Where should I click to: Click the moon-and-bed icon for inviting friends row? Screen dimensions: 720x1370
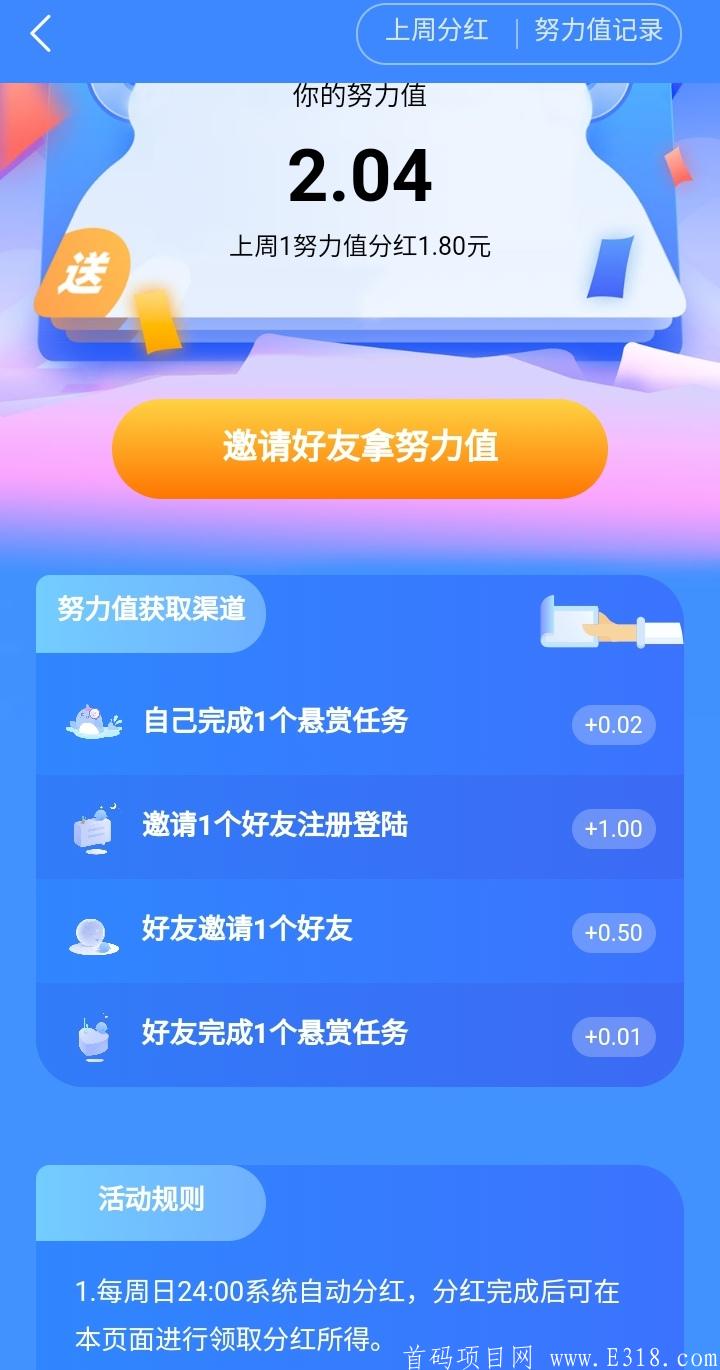(92, 827)
